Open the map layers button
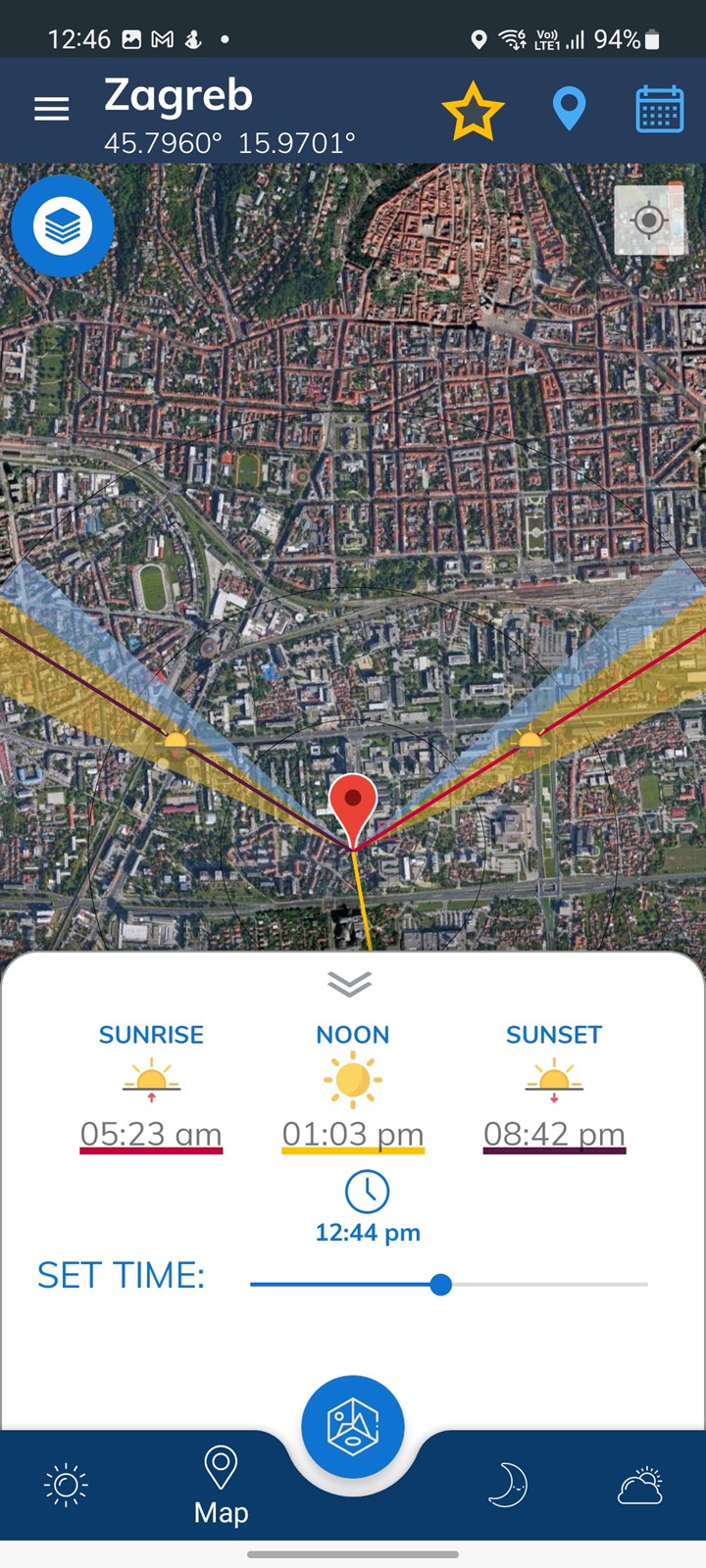This screenshot has height=1568, width=706. click(63, 226)
